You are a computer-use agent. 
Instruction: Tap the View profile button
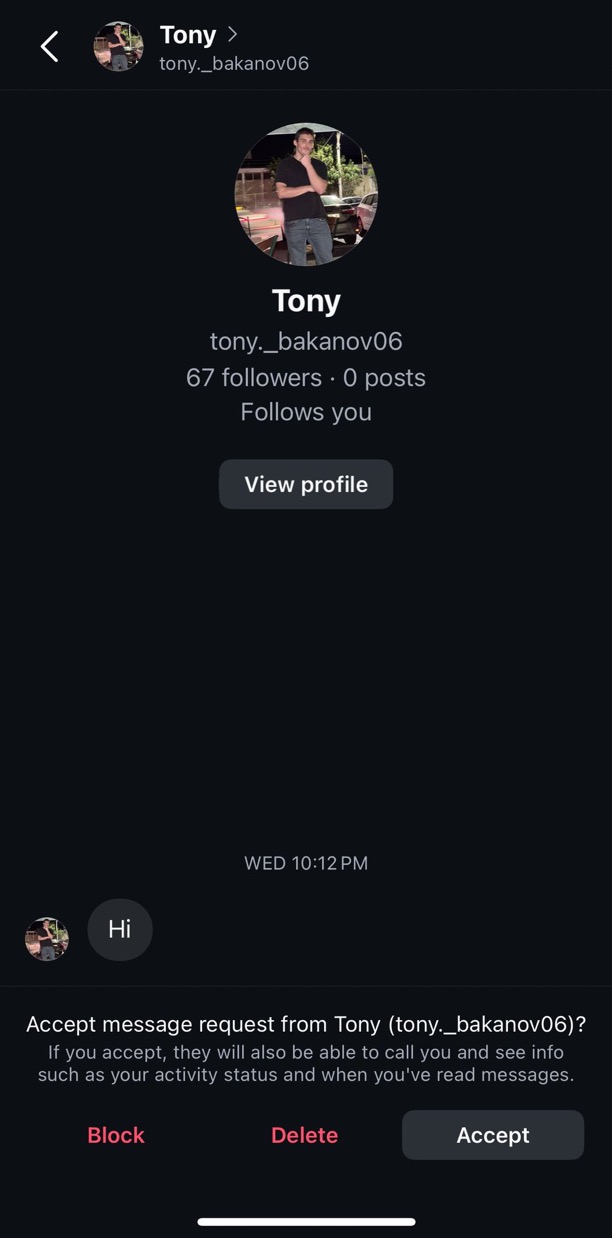(306, 484)
